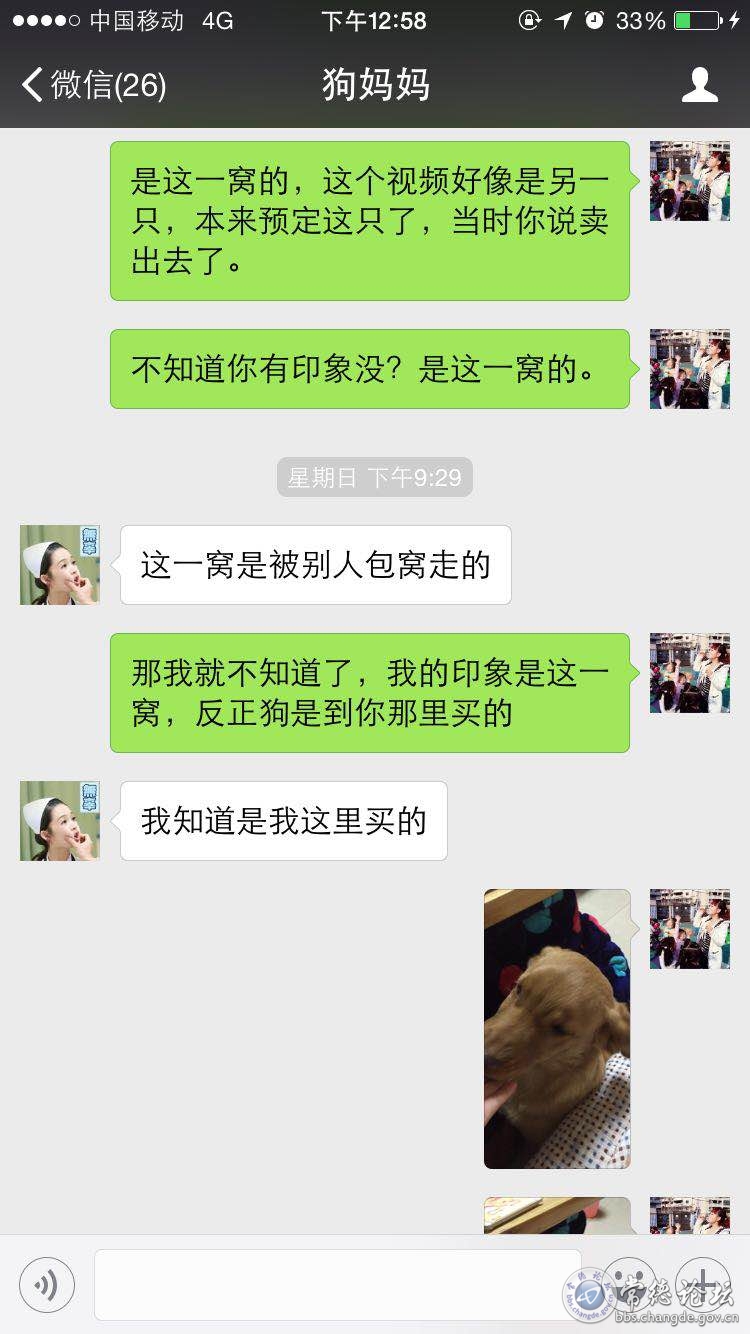Image resolution: width=750 pixels, height=1334 pixels.
Task: Tap the message text input field
Action: coord(338,1285)
